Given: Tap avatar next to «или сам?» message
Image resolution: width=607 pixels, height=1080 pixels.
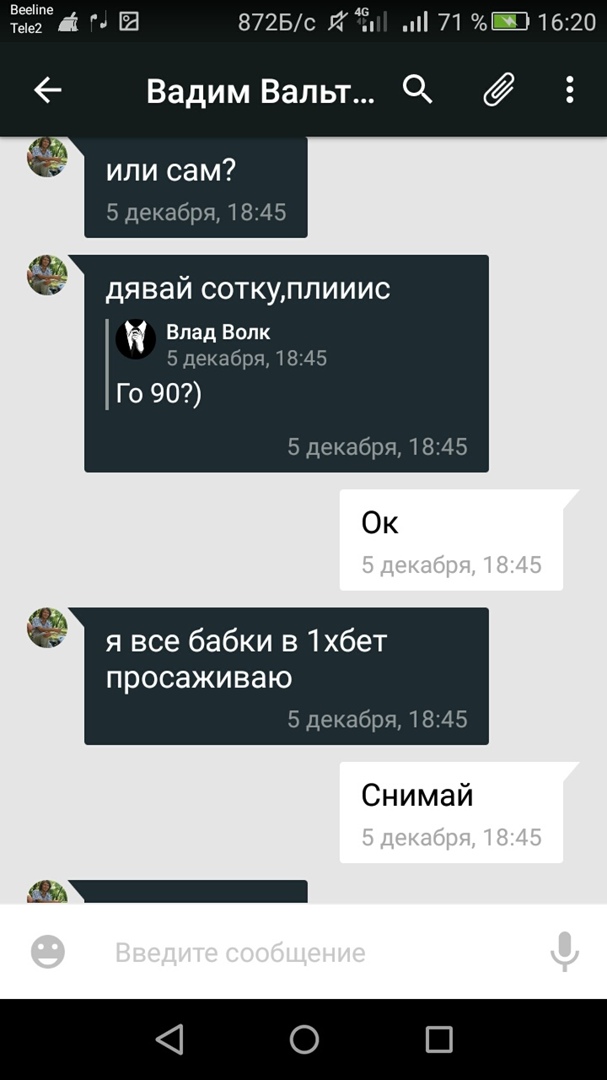Looking at the screenshot, I should coord(47,157).
